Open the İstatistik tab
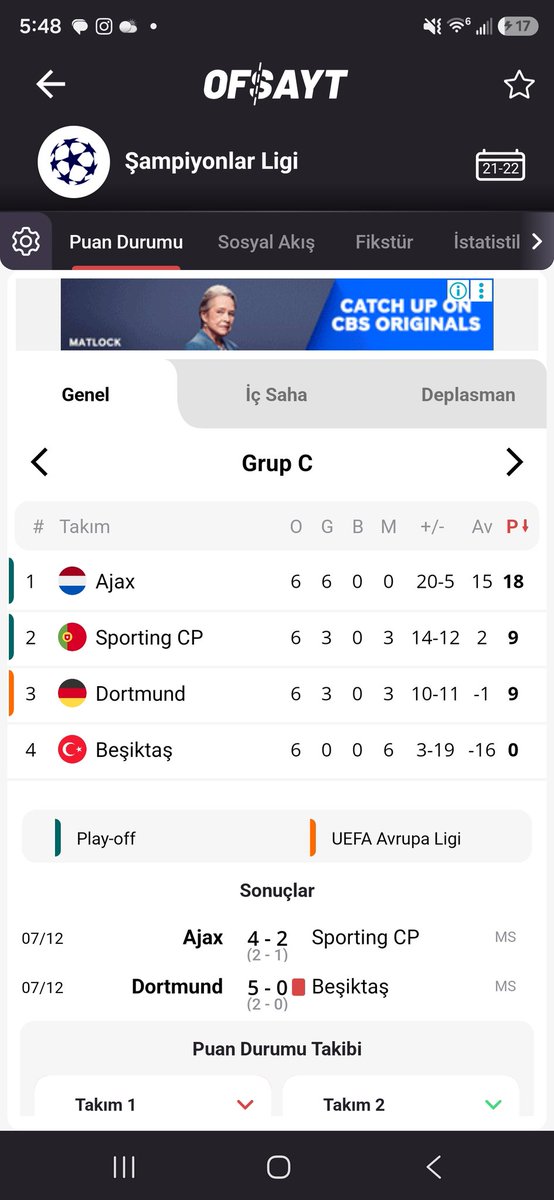This screenshot has height=1200, width=554. [487, 242]
